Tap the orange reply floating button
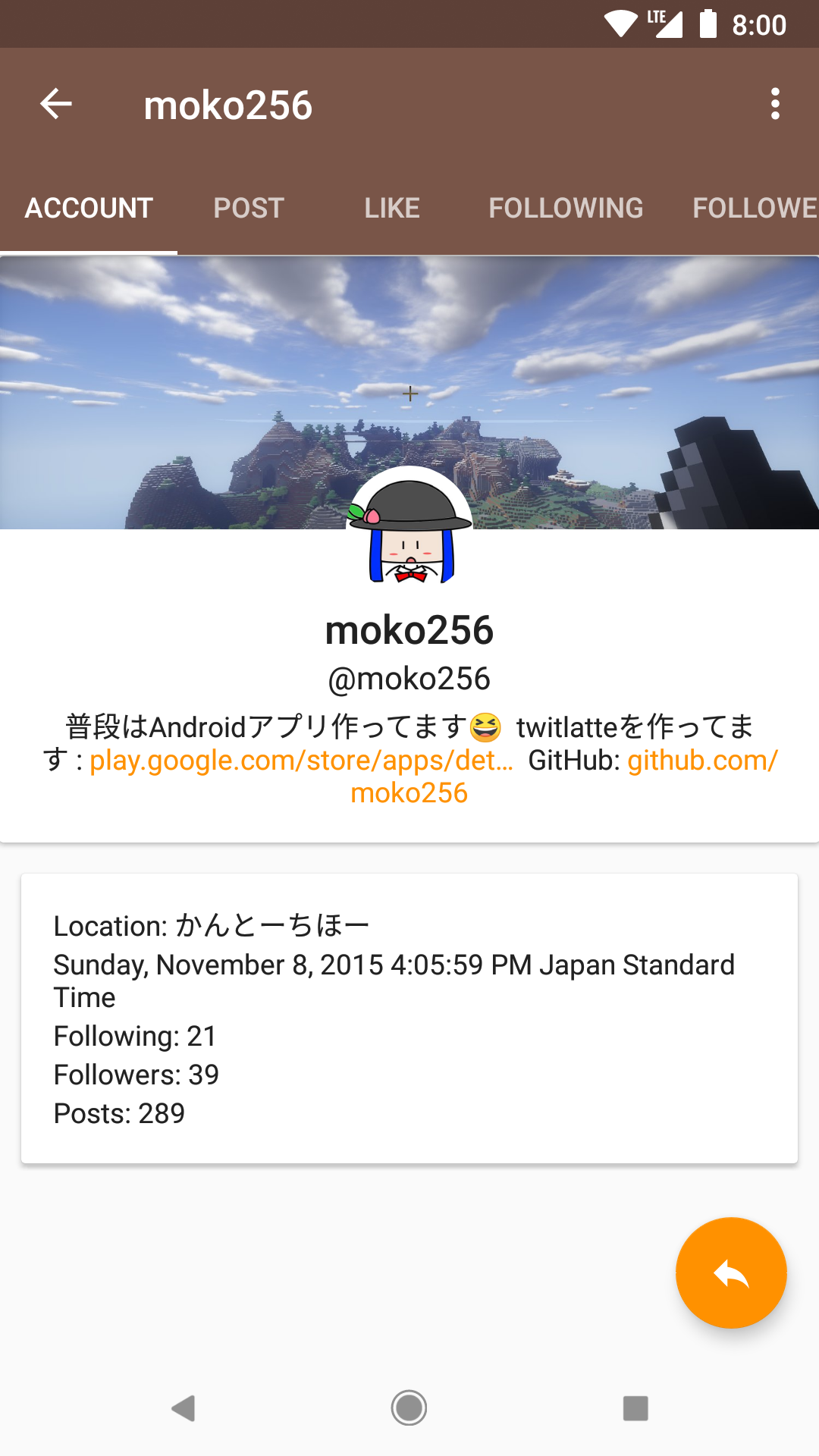The image size is (819, 1456). [x=731, y=1273]
